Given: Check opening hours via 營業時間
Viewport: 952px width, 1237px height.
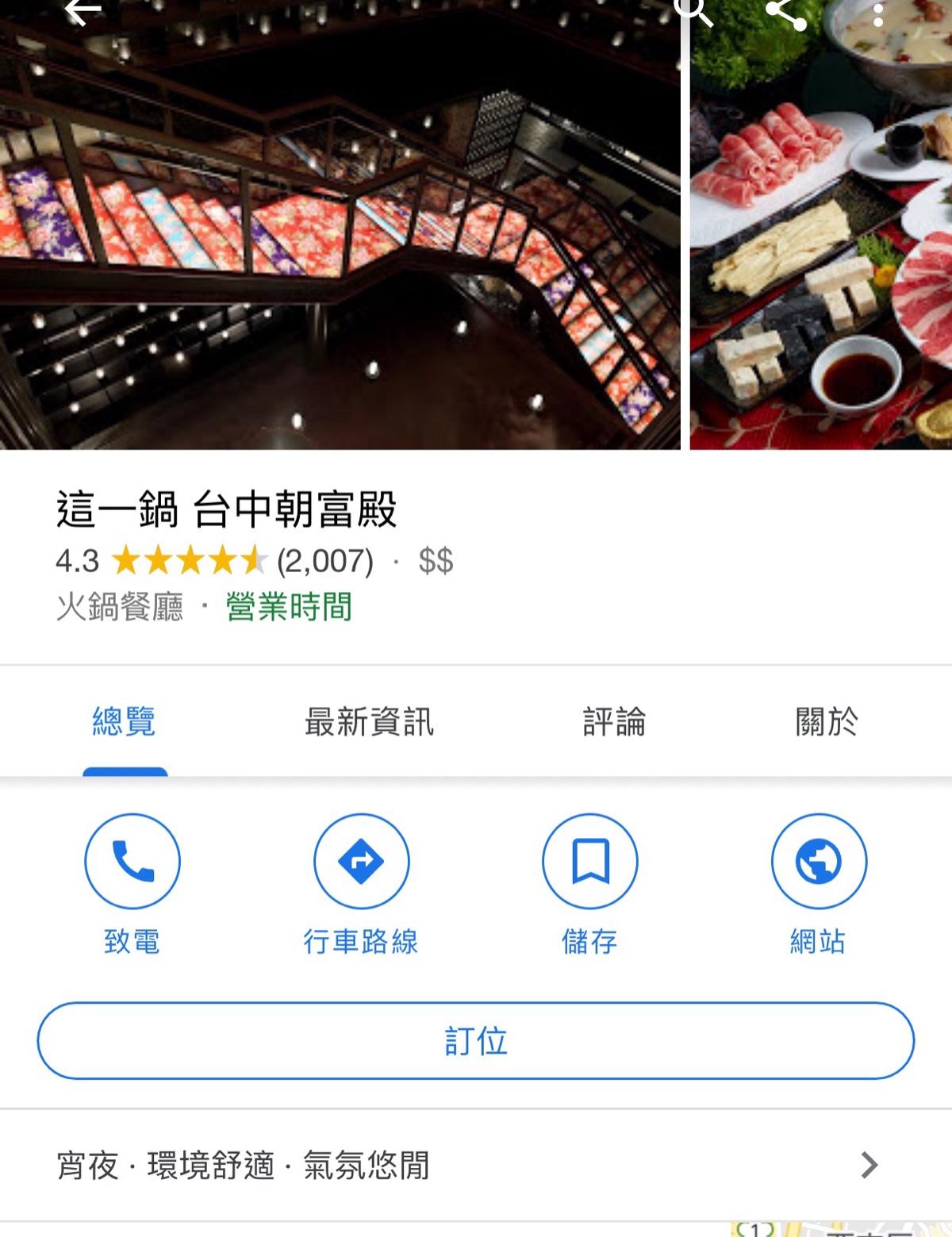Looking at the screenshot, I should click(x=289, y=608).
